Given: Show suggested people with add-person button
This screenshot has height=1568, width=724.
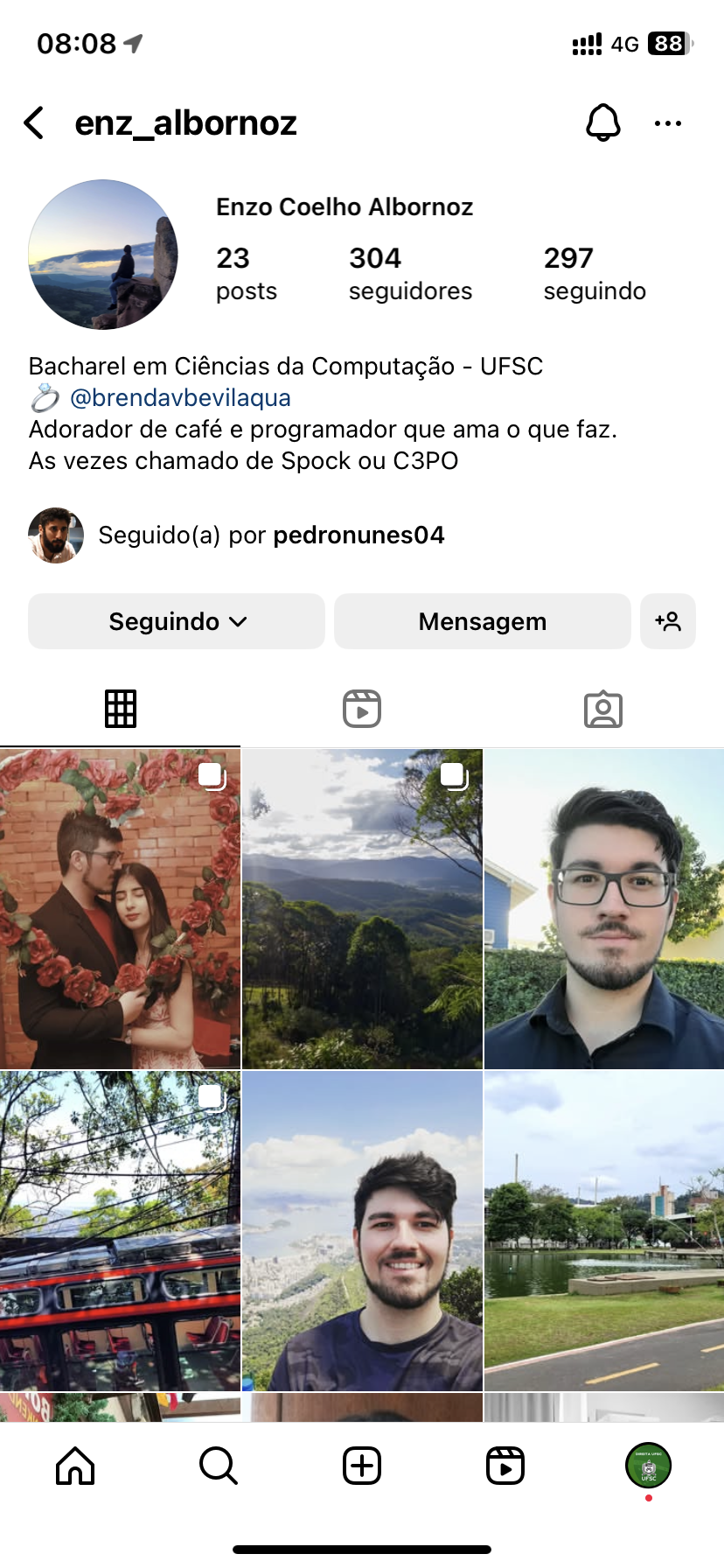Looking at the screenshot, I should pos(668,621).
